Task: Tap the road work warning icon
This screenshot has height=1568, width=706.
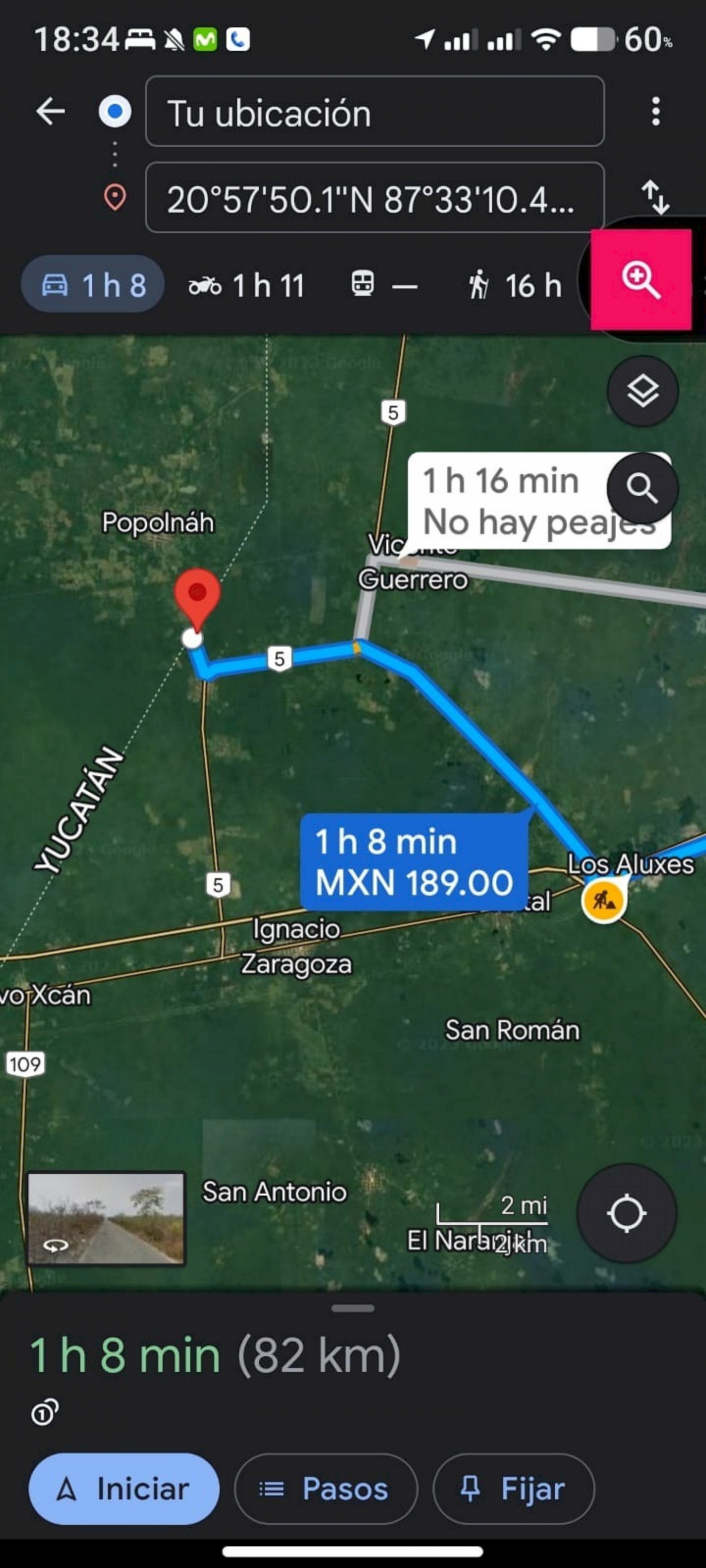Action: click(x=603, y=900)
